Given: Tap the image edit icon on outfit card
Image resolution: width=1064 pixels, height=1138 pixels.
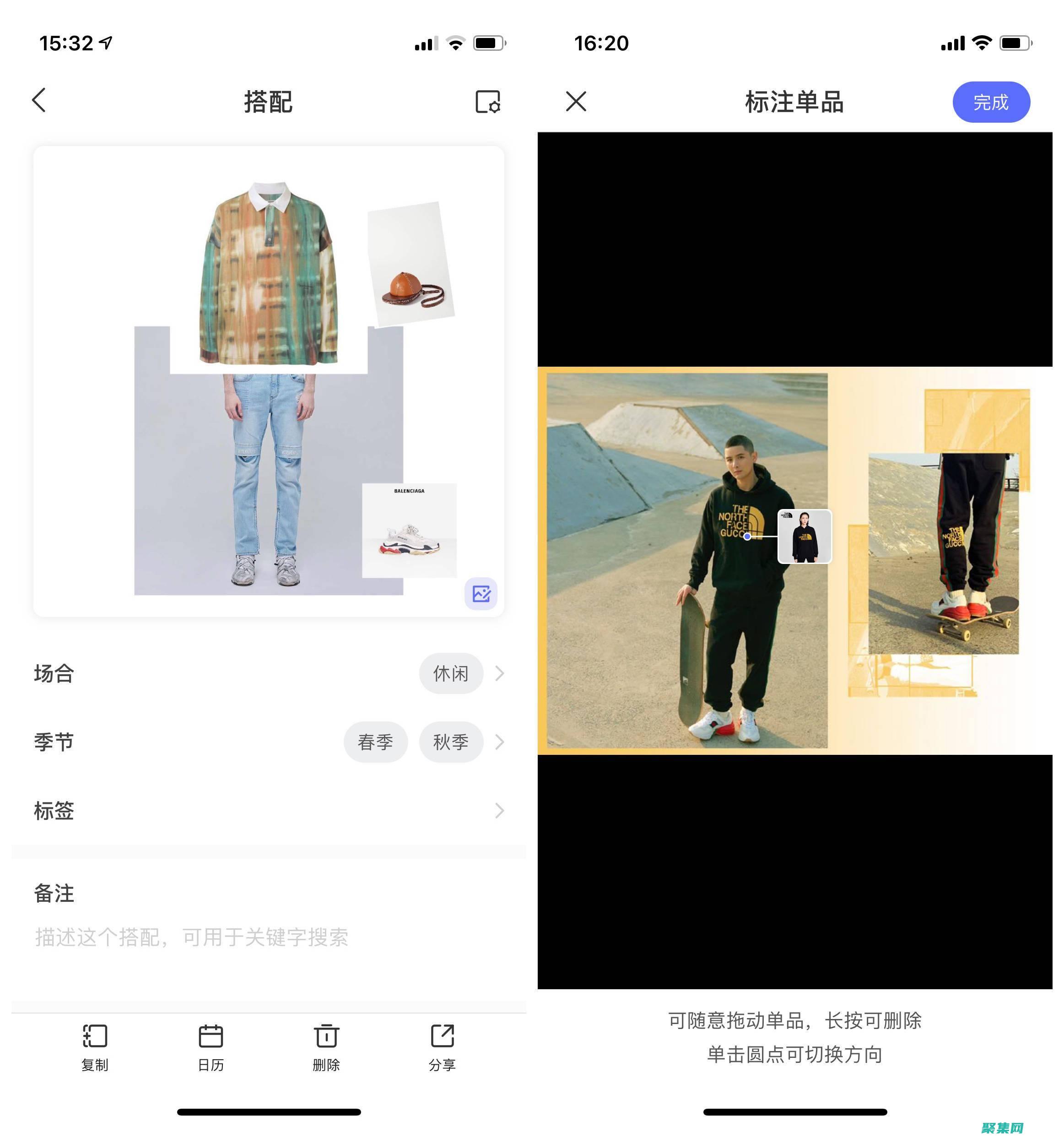Looking at the screenshot, I should click(481, 594).
